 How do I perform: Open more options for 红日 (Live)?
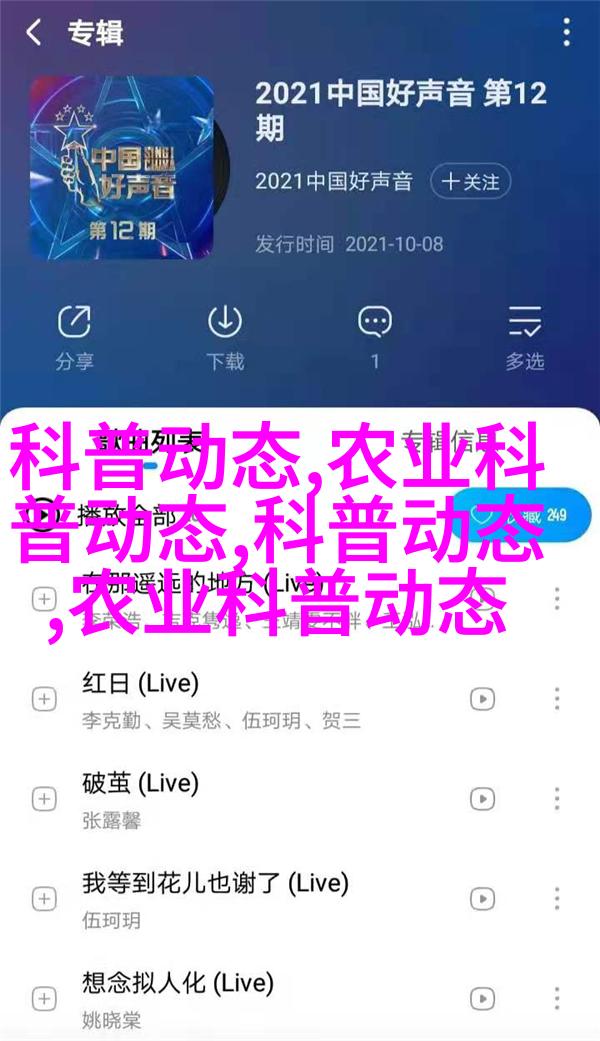557,699
